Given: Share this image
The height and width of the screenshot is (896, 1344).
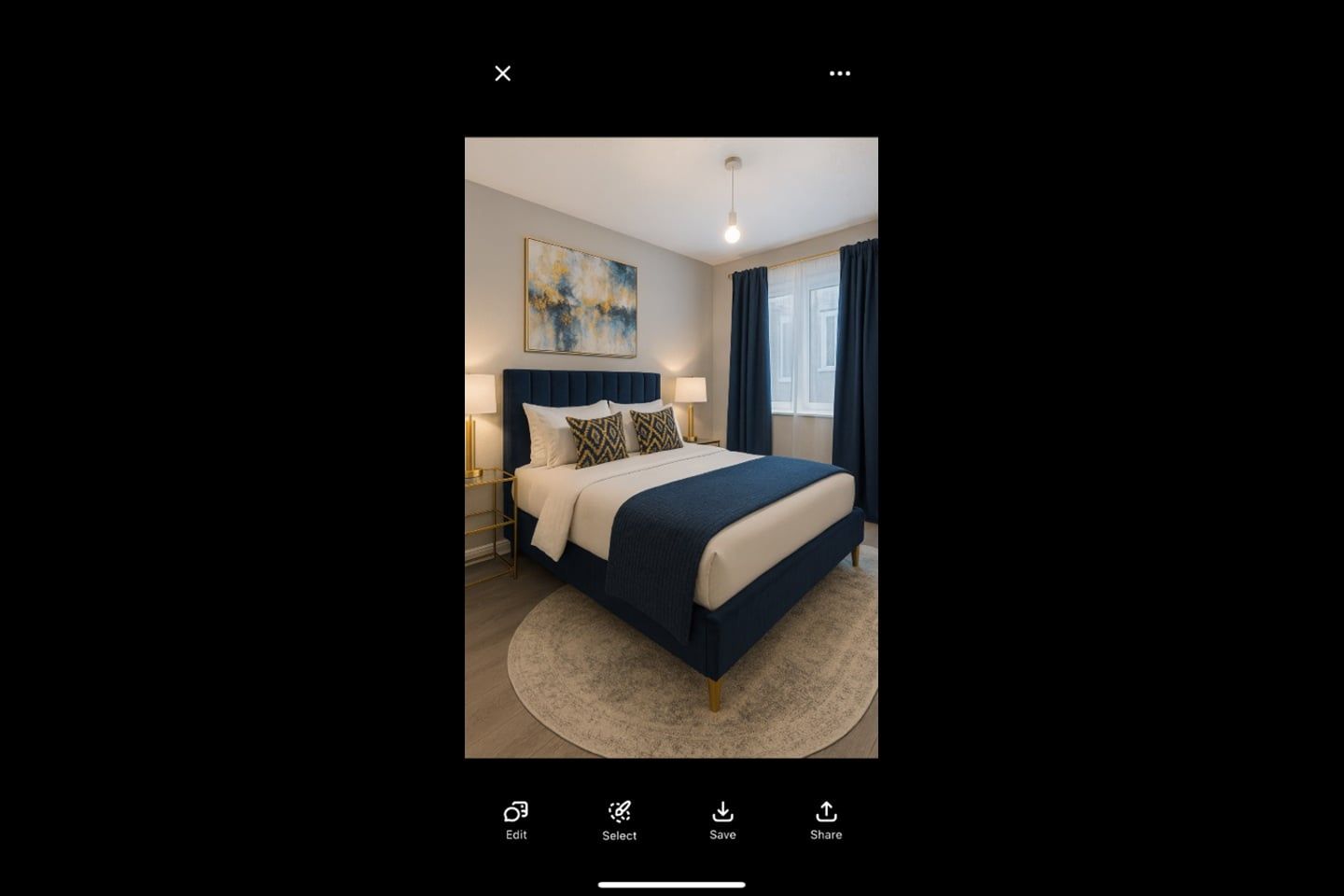Looking at the screenshot, I should (x=826, y=820).
